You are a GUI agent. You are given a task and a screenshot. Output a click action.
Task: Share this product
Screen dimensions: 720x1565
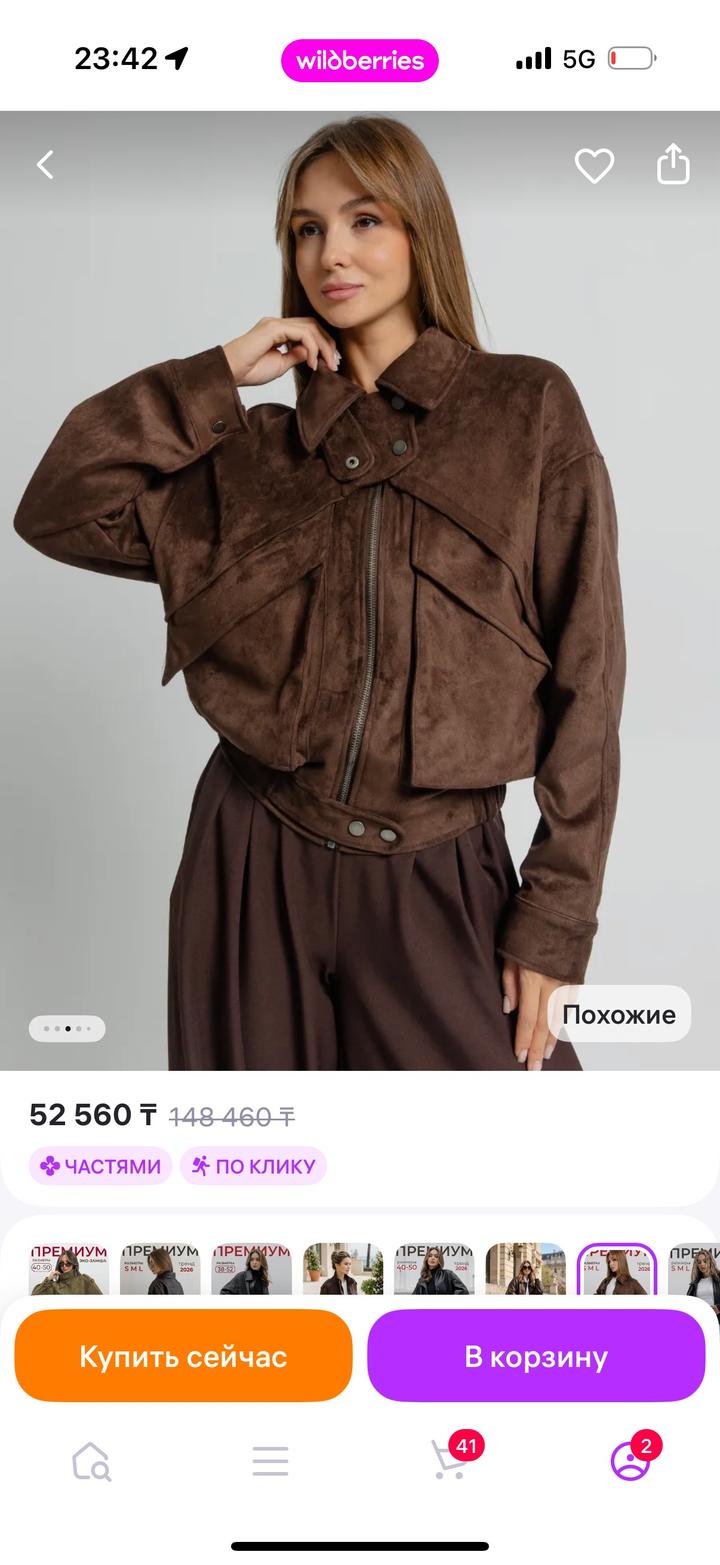click(x=673, y=165)
